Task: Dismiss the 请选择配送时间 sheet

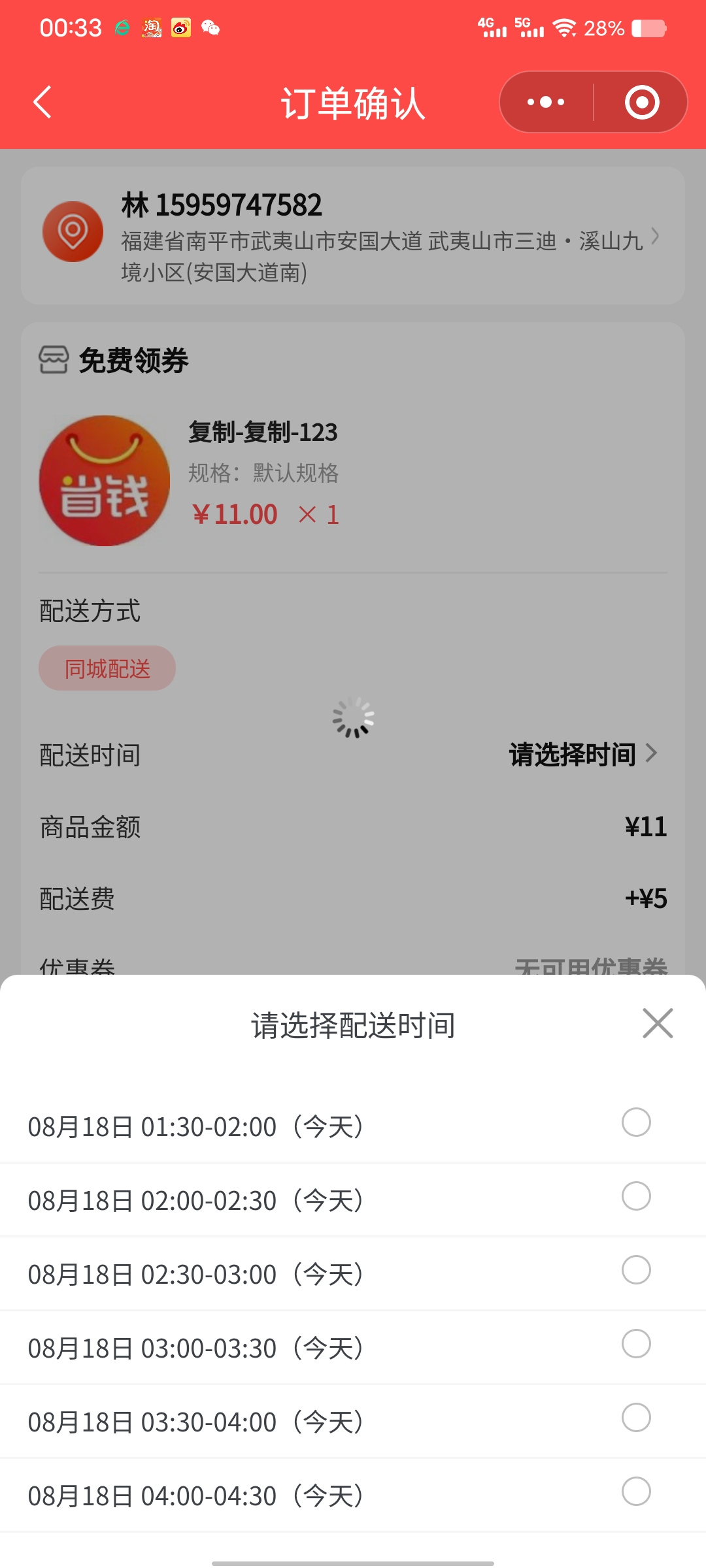Action: [x=658, y=1023]
